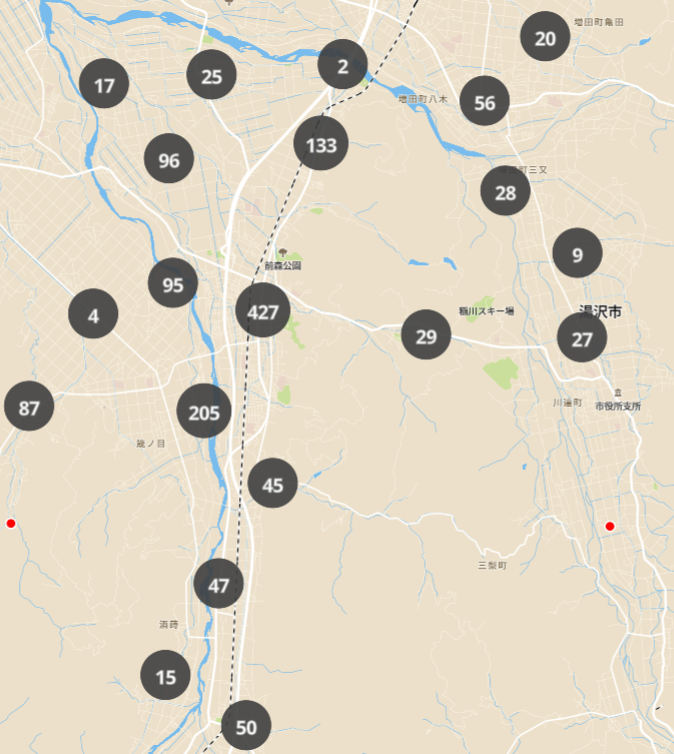Expand the 95 cluster marker
The image size is (674, 754).
173,284
